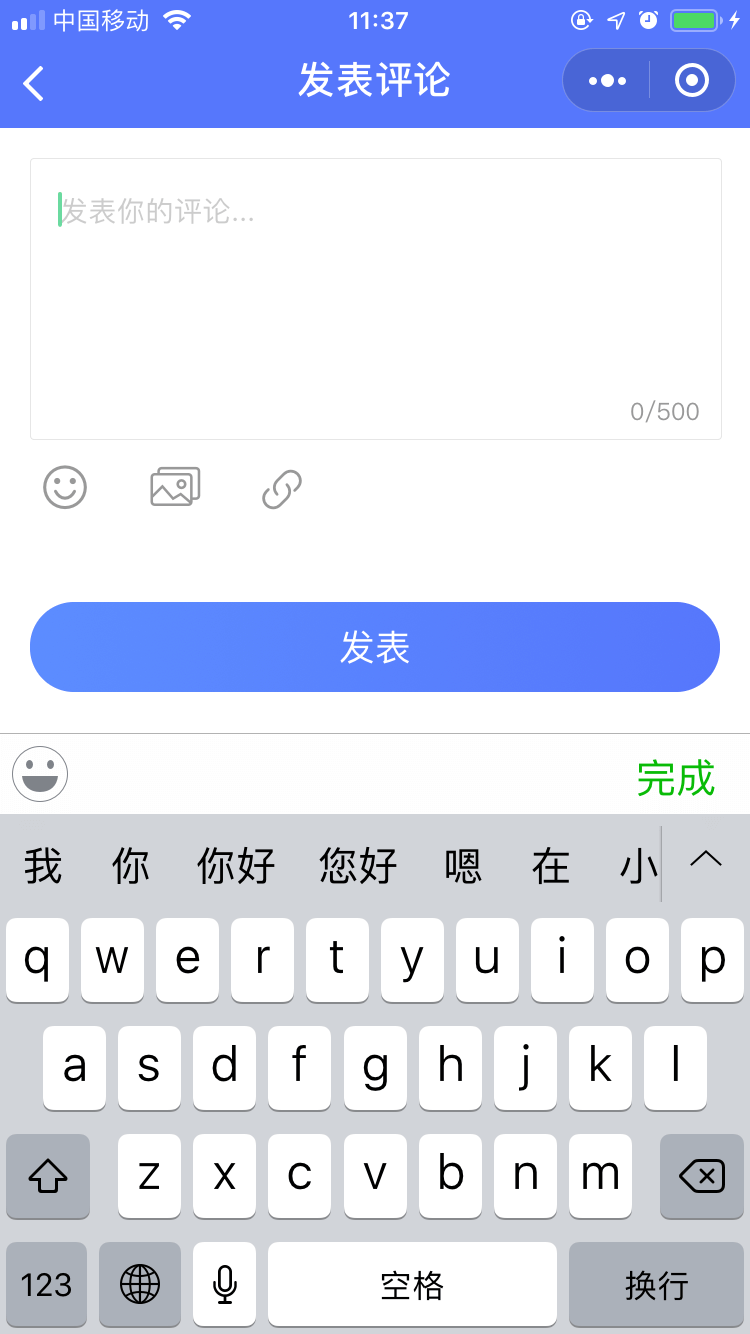
Task: Open the mini program more options menu
Action: 607,81
